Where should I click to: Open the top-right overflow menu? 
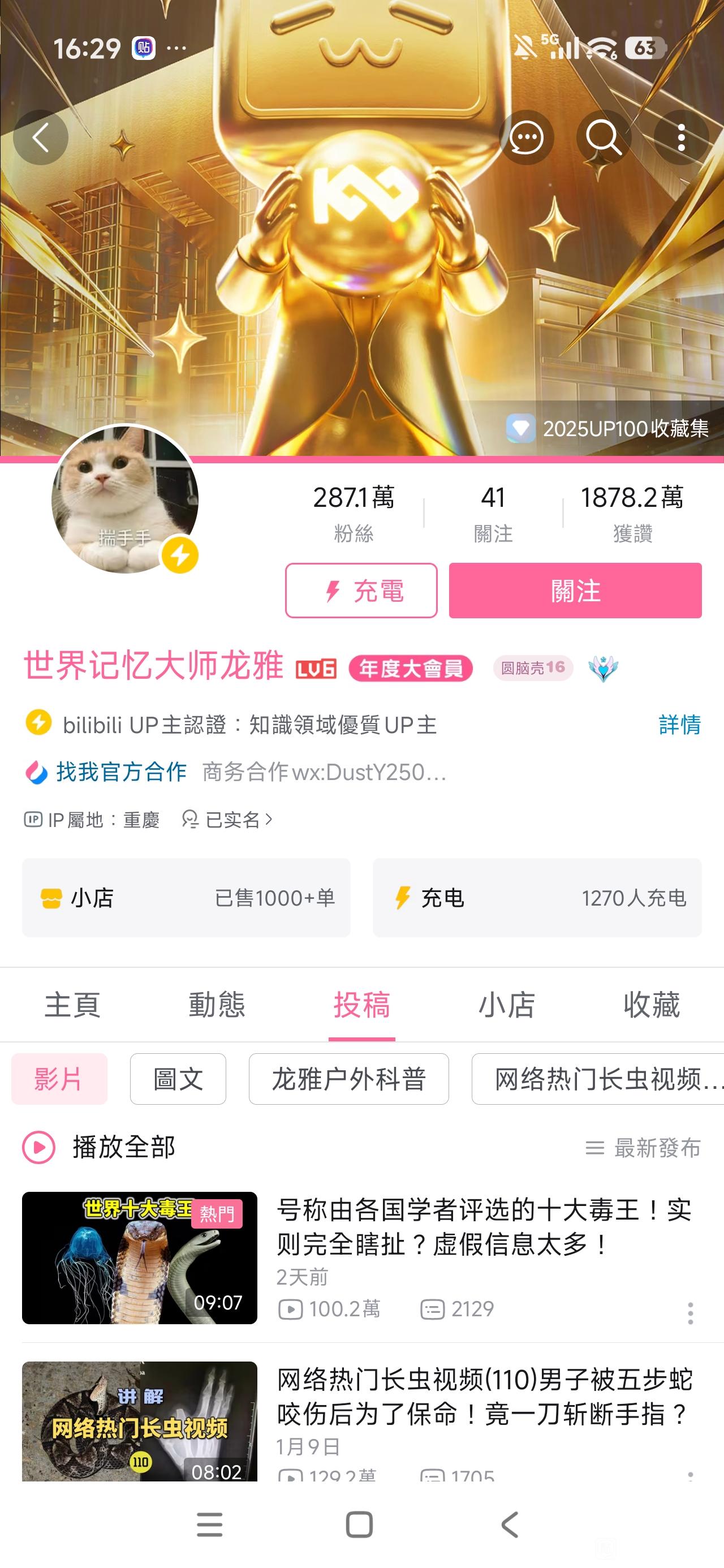pos(681,137)
